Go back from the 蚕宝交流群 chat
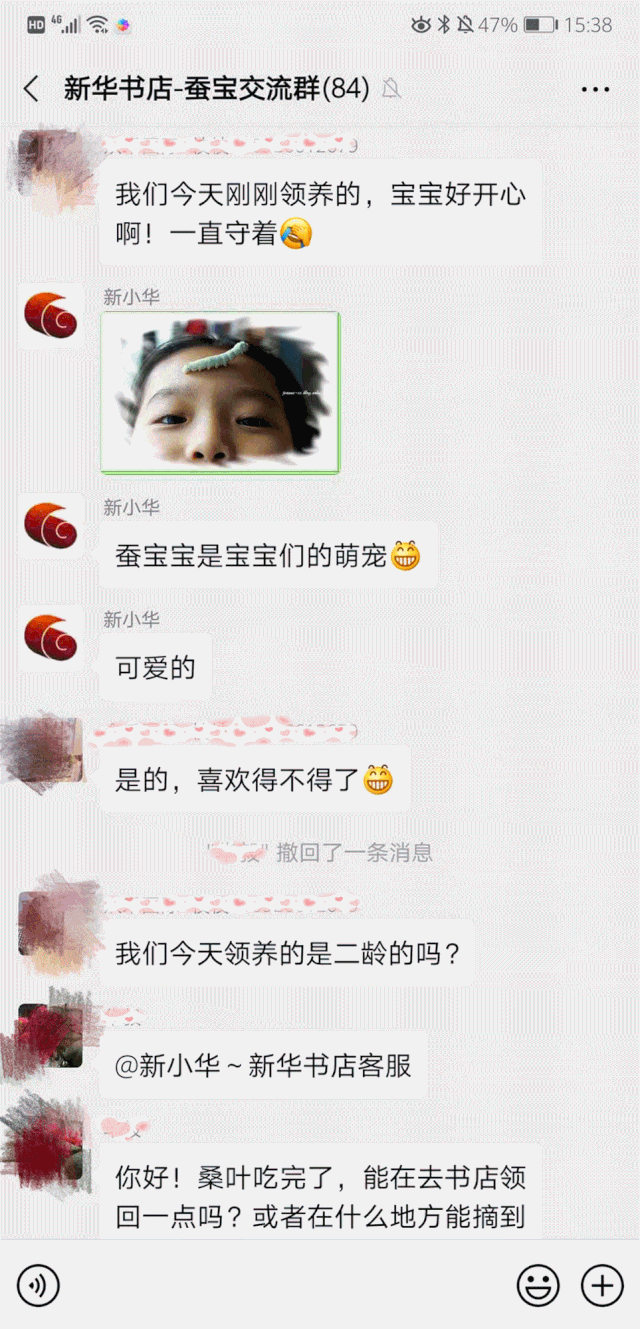Image resolution: width=640 pixels, height=1329 pixels. tap(31, 89)
